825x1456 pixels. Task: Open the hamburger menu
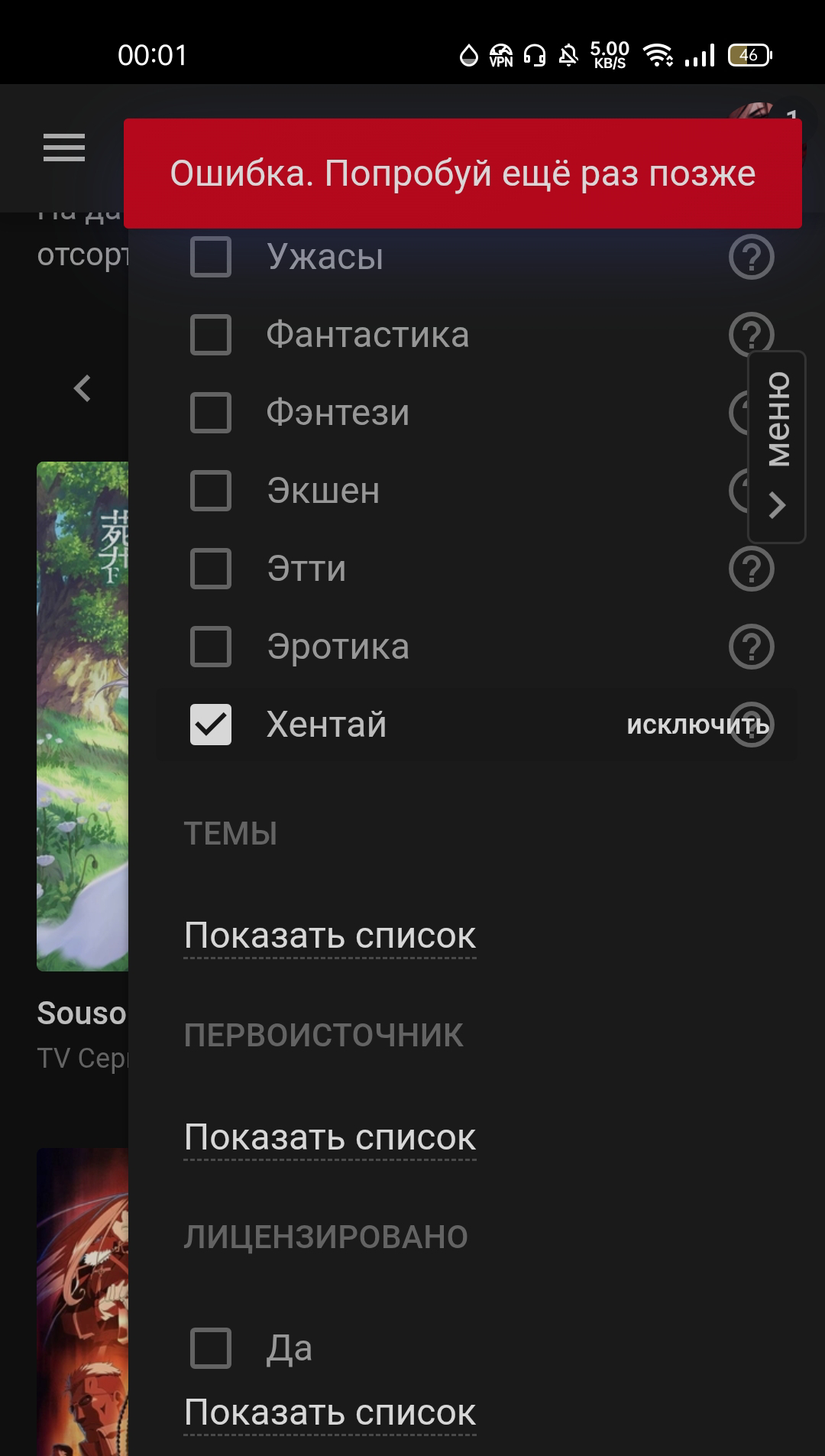[x=64, y=148]
